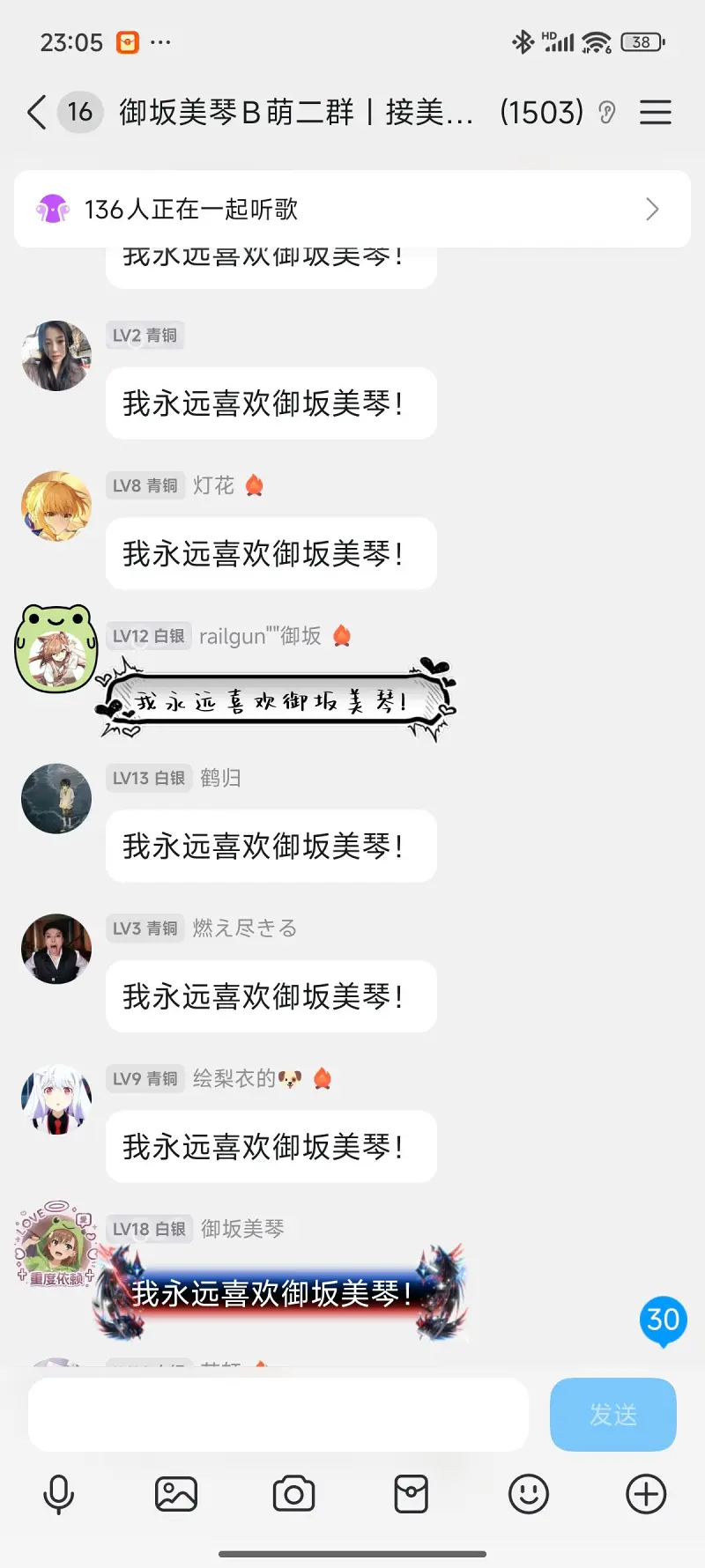The width and height of the screenshot is (705, 1568).
Task: View the avatar of 绘梨衣的 user
Action: (56, 1099)
